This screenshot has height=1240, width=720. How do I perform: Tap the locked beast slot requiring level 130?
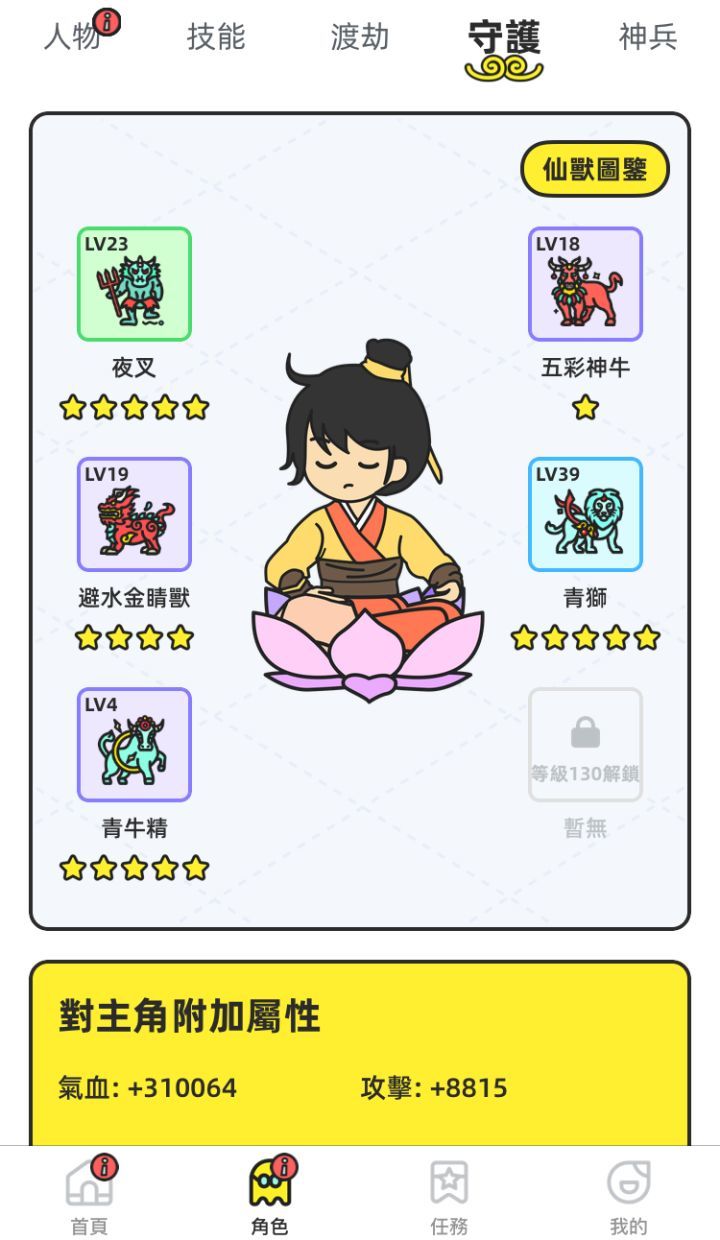(586, 745)
